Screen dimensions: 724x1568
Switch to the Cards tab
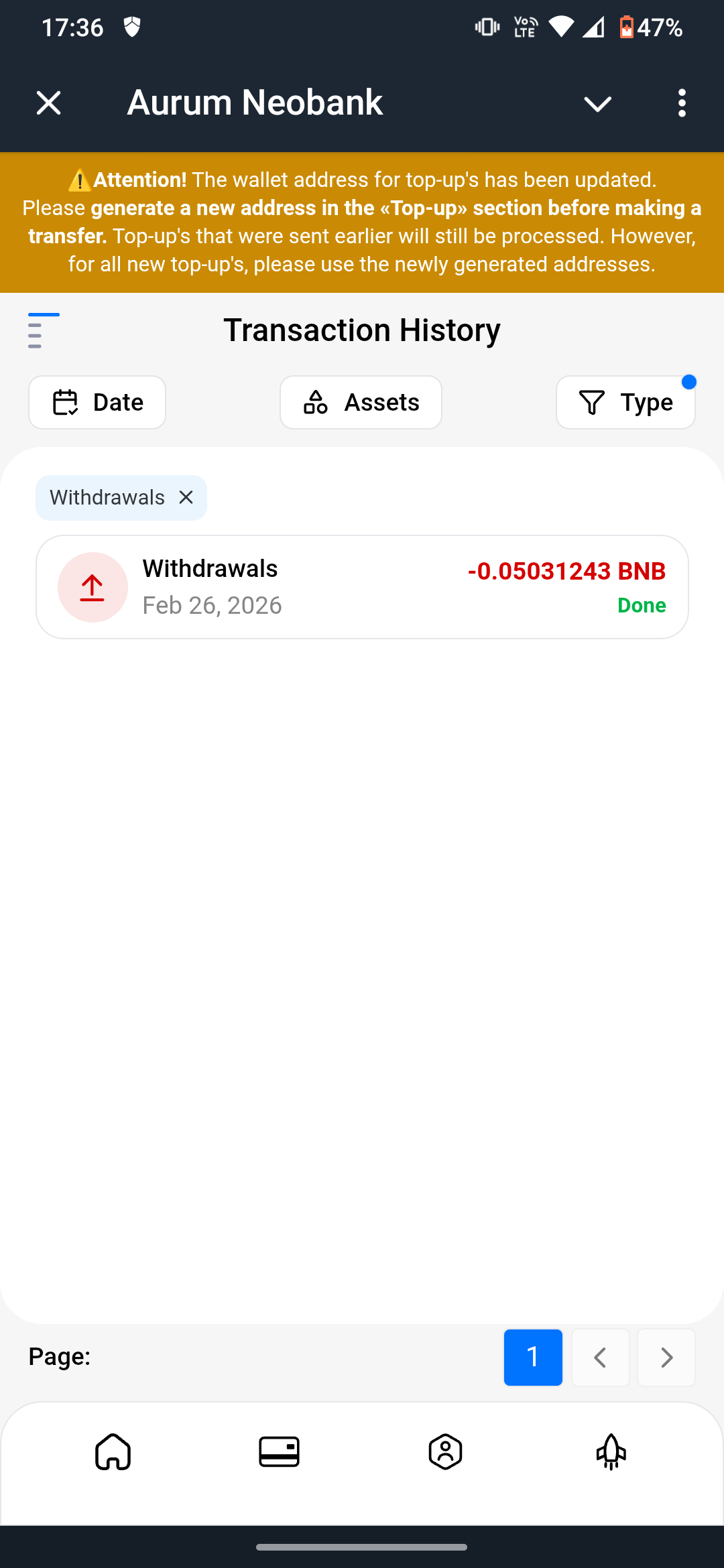tap(279, 1452)
